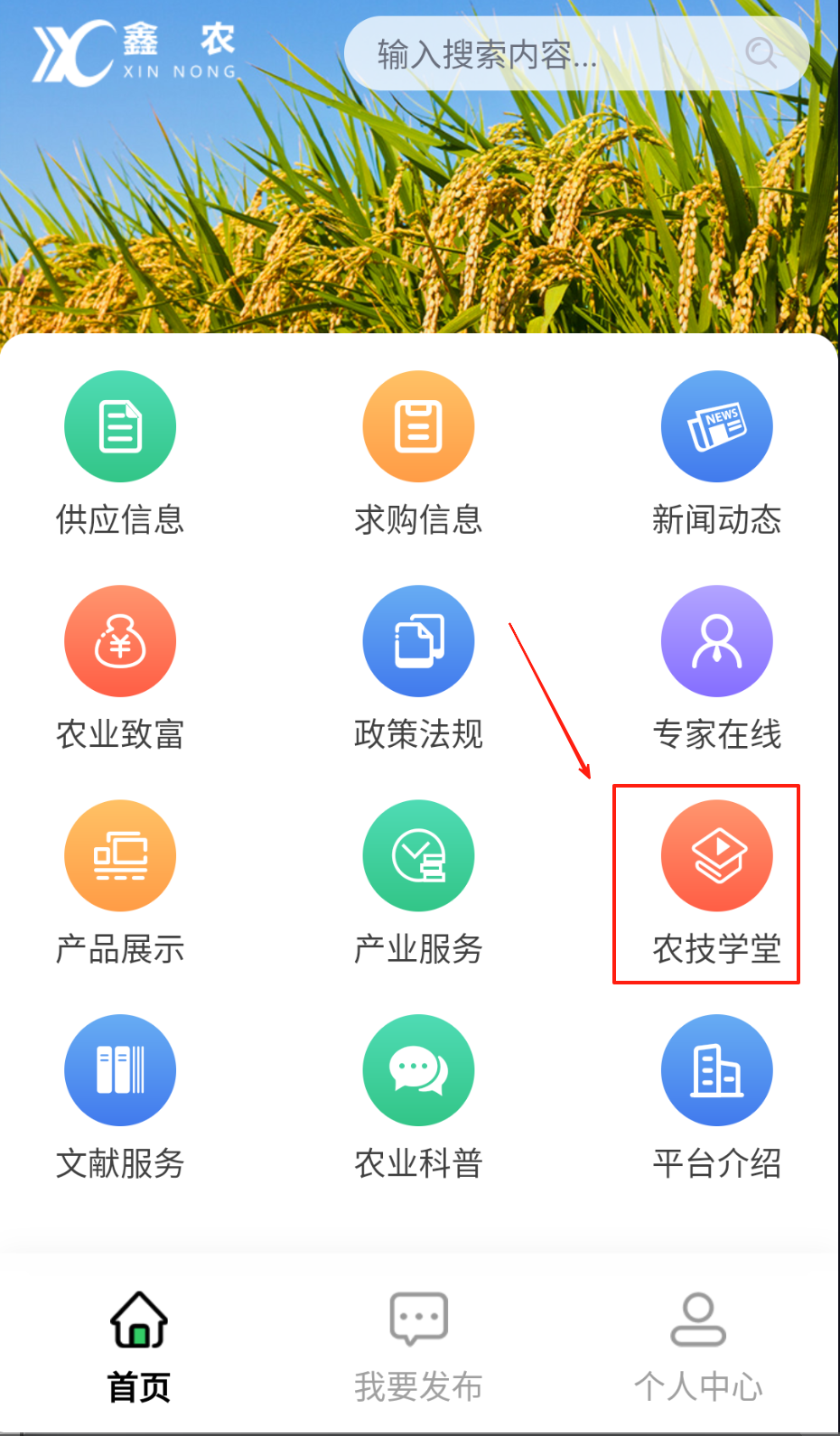Screen dimensions: 840x1436
Task: Tap the magnifier search icon
Action: point(761,54)
